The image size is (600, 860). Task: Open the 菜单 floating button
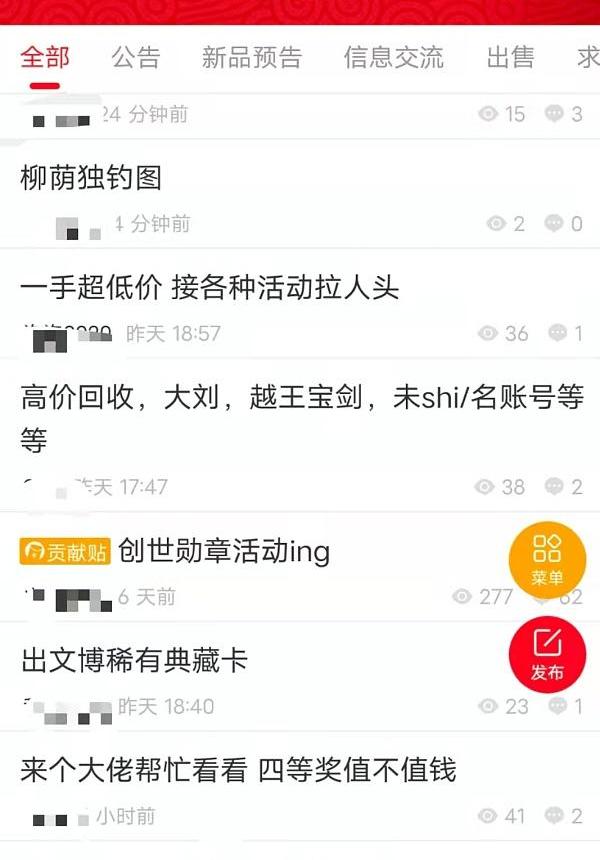(x=547, y=560)
